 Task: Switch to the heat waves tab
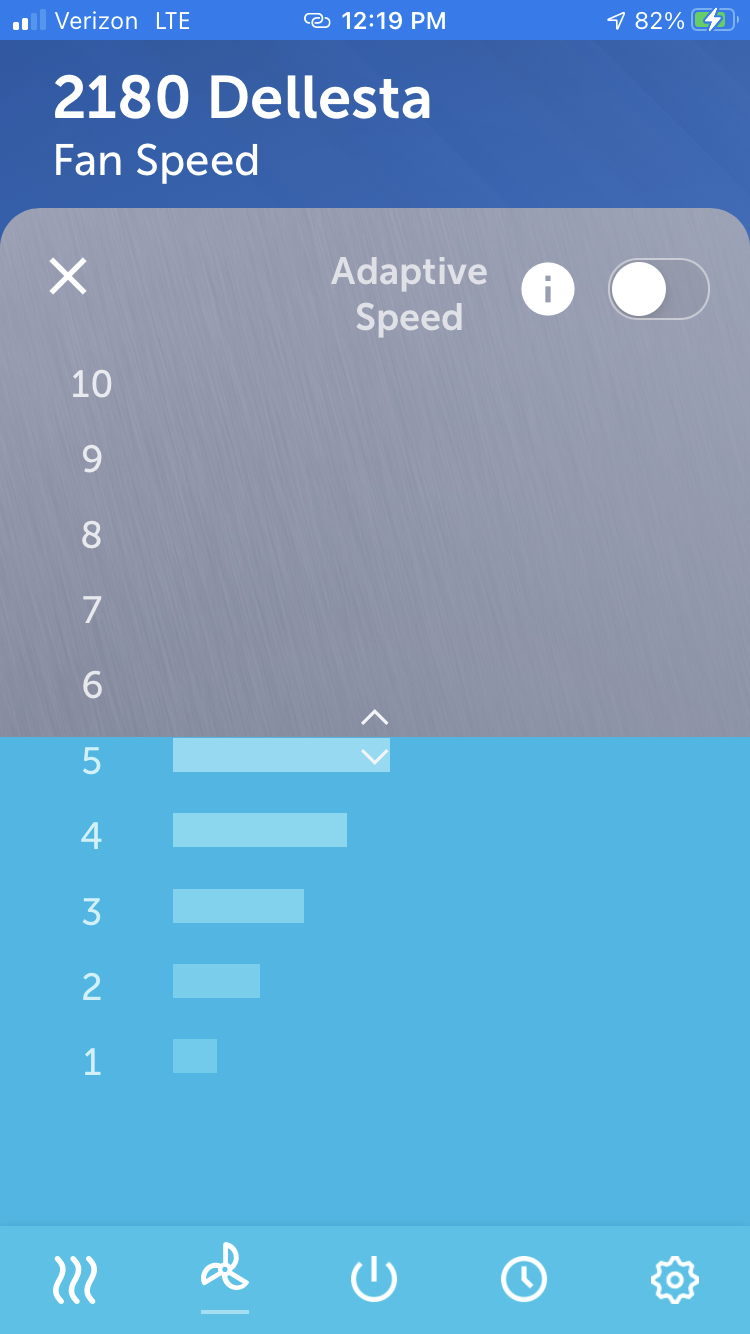[75, 1279]
